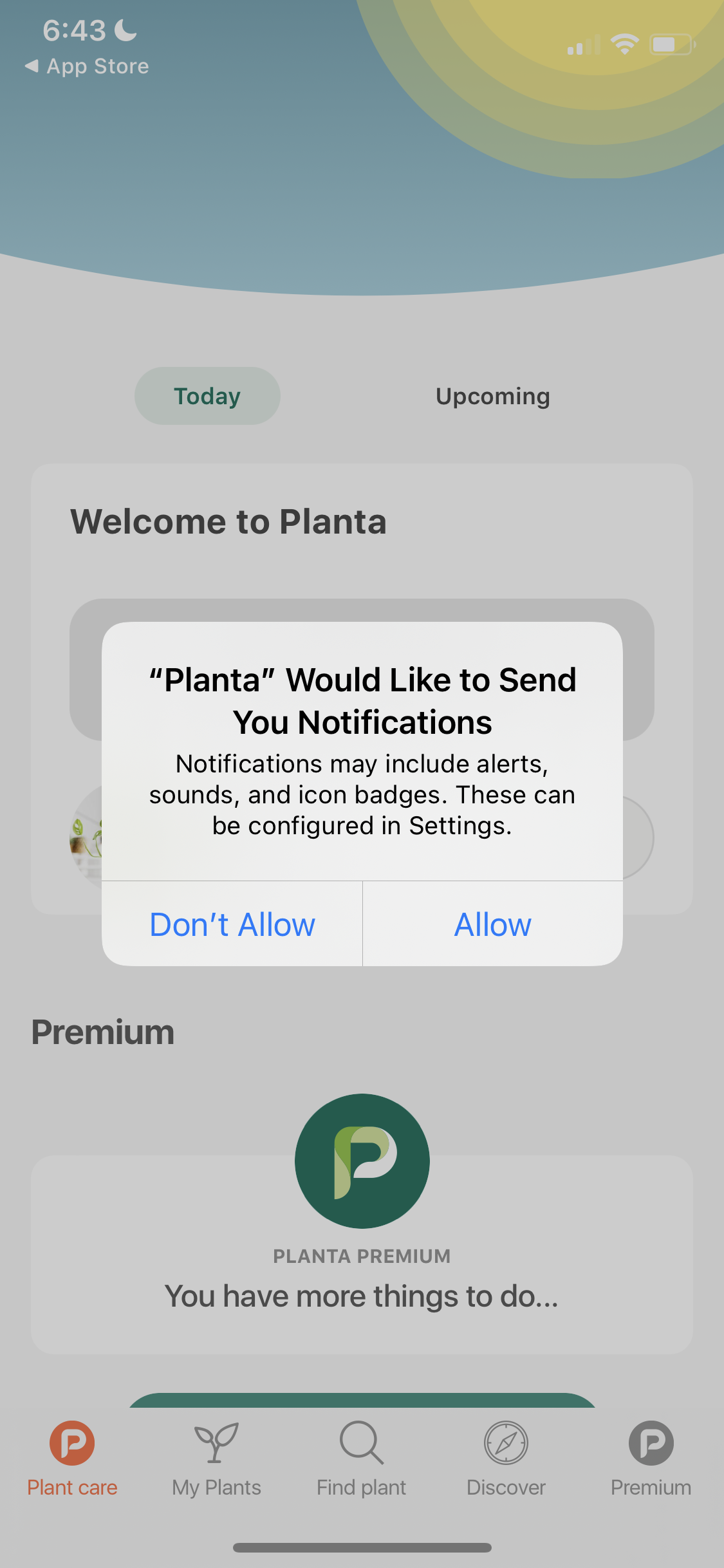Allow Planta notifications
The height and width of the screenshot is (1568, 724).
click(492, 924)
